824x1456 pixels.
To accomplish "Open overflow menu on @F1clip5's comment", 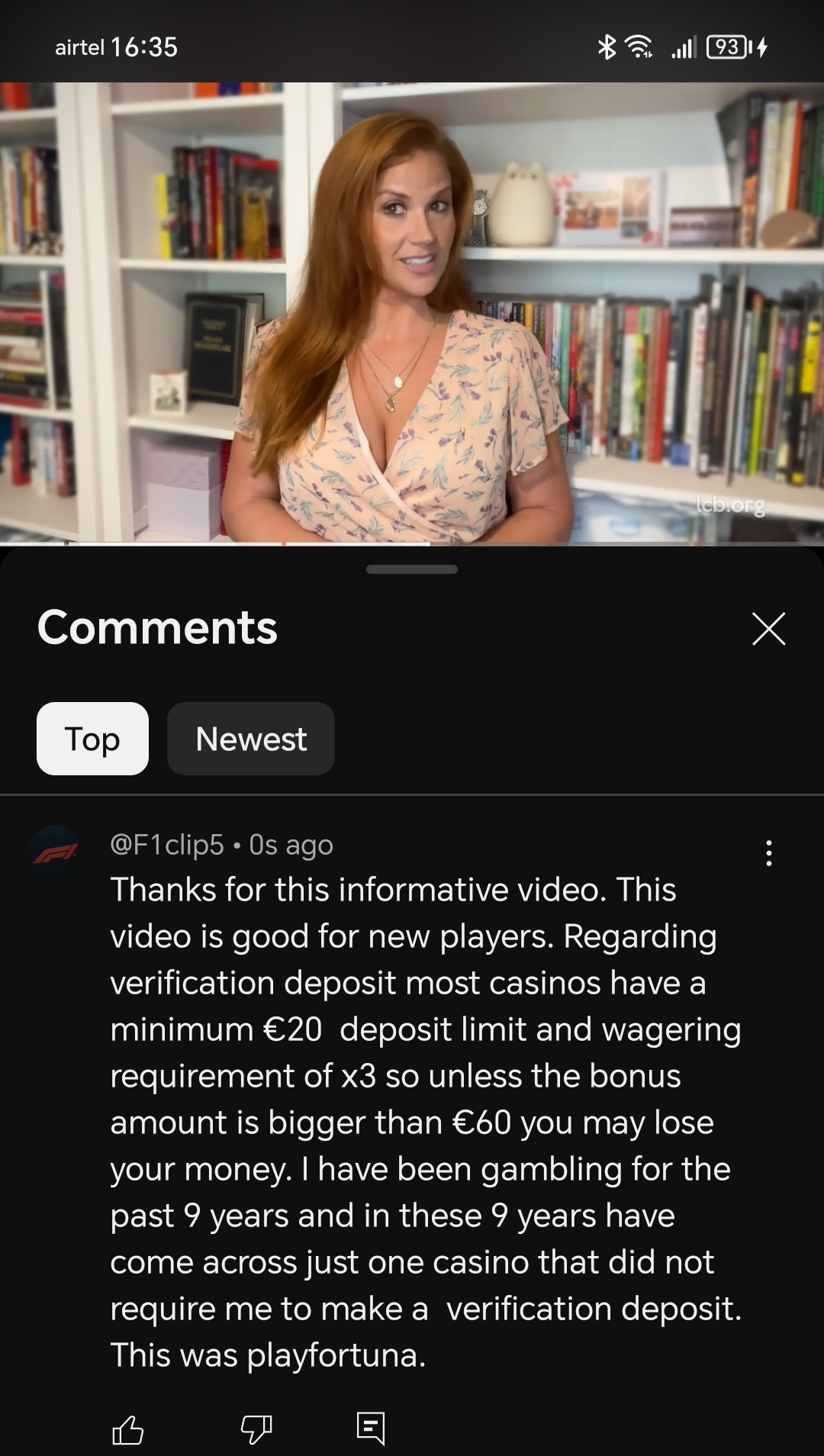I will (768, 853).
